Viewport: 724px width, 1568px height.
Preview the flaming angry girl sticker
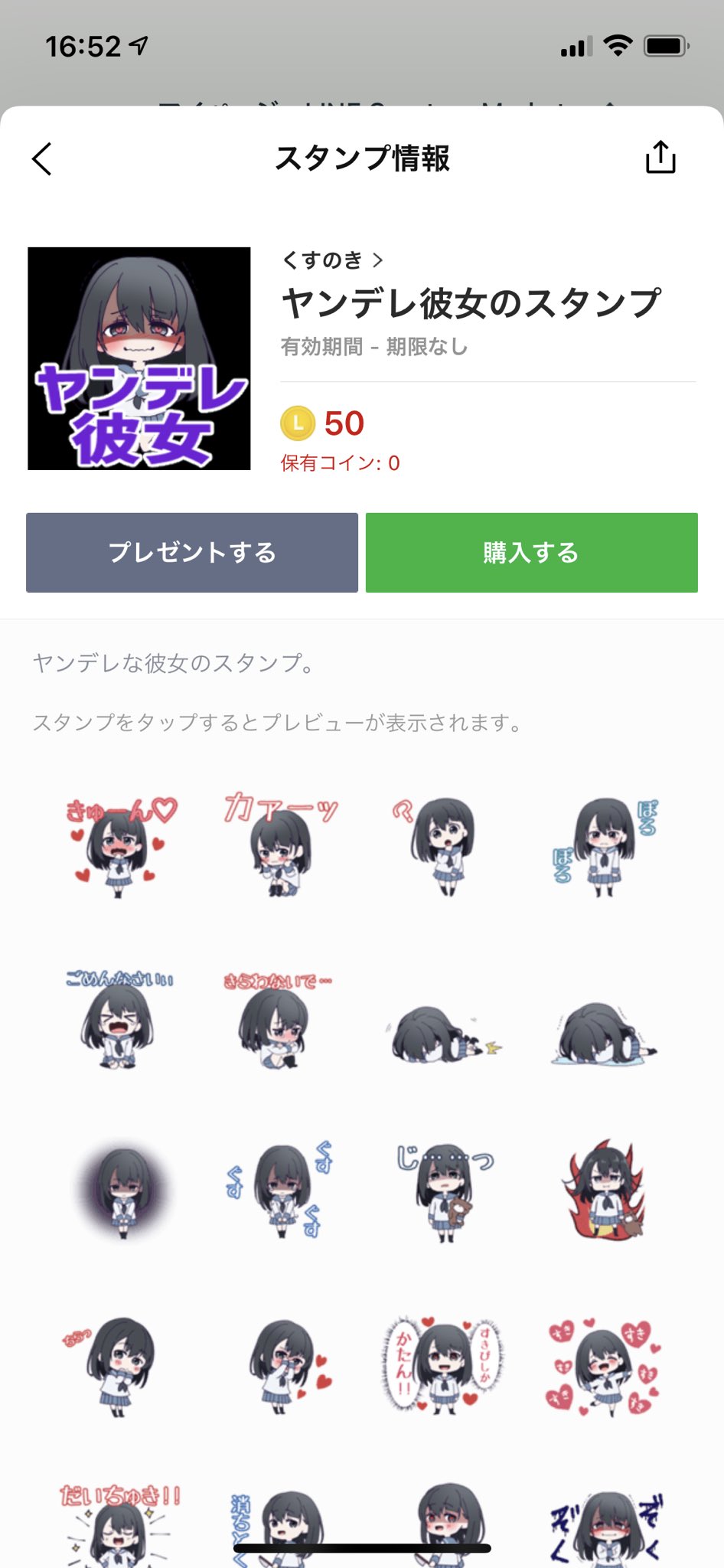[x=605, y=1190]
